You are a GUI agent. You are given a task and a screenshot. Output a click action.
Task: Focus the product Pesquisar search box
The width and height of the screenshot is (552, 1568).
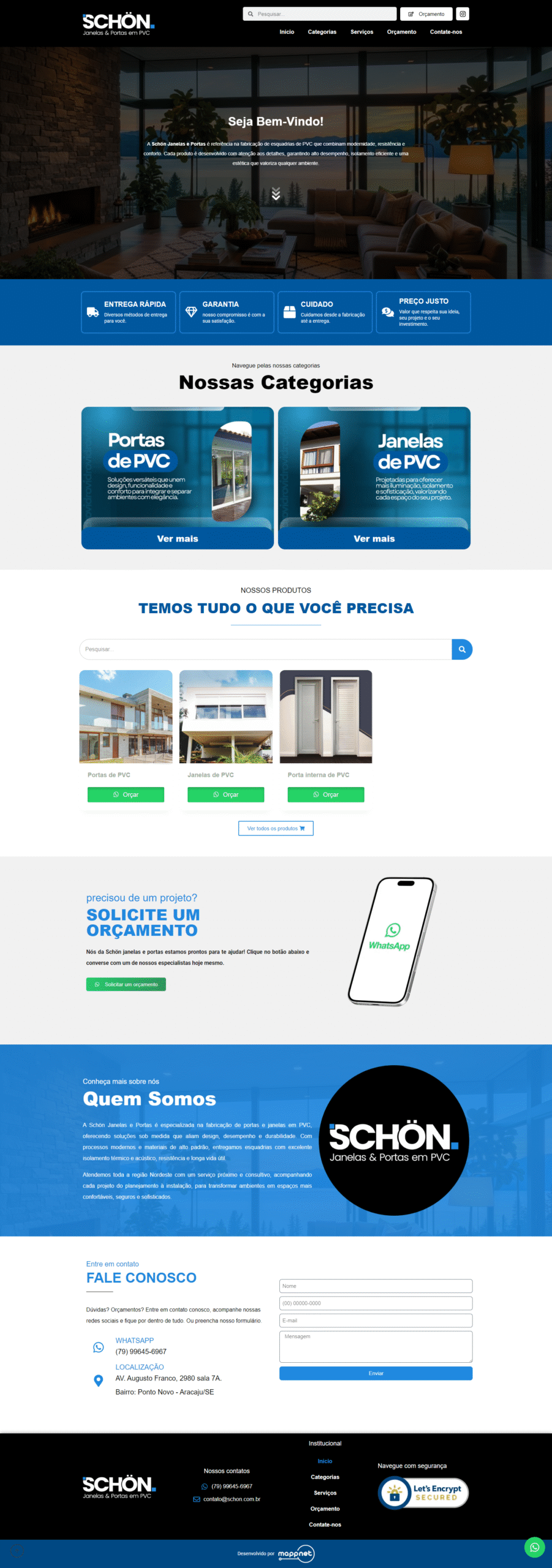[265, 649]
